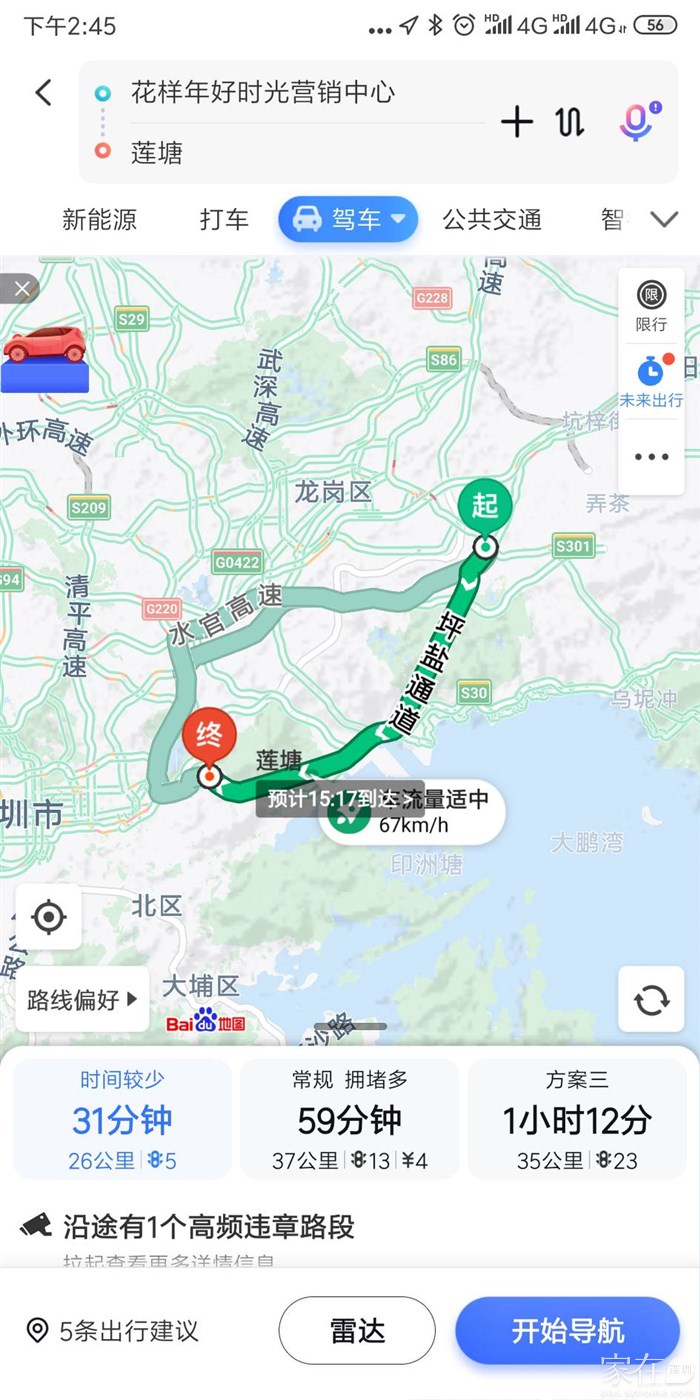Activate voice input microphone

point(637,121)
